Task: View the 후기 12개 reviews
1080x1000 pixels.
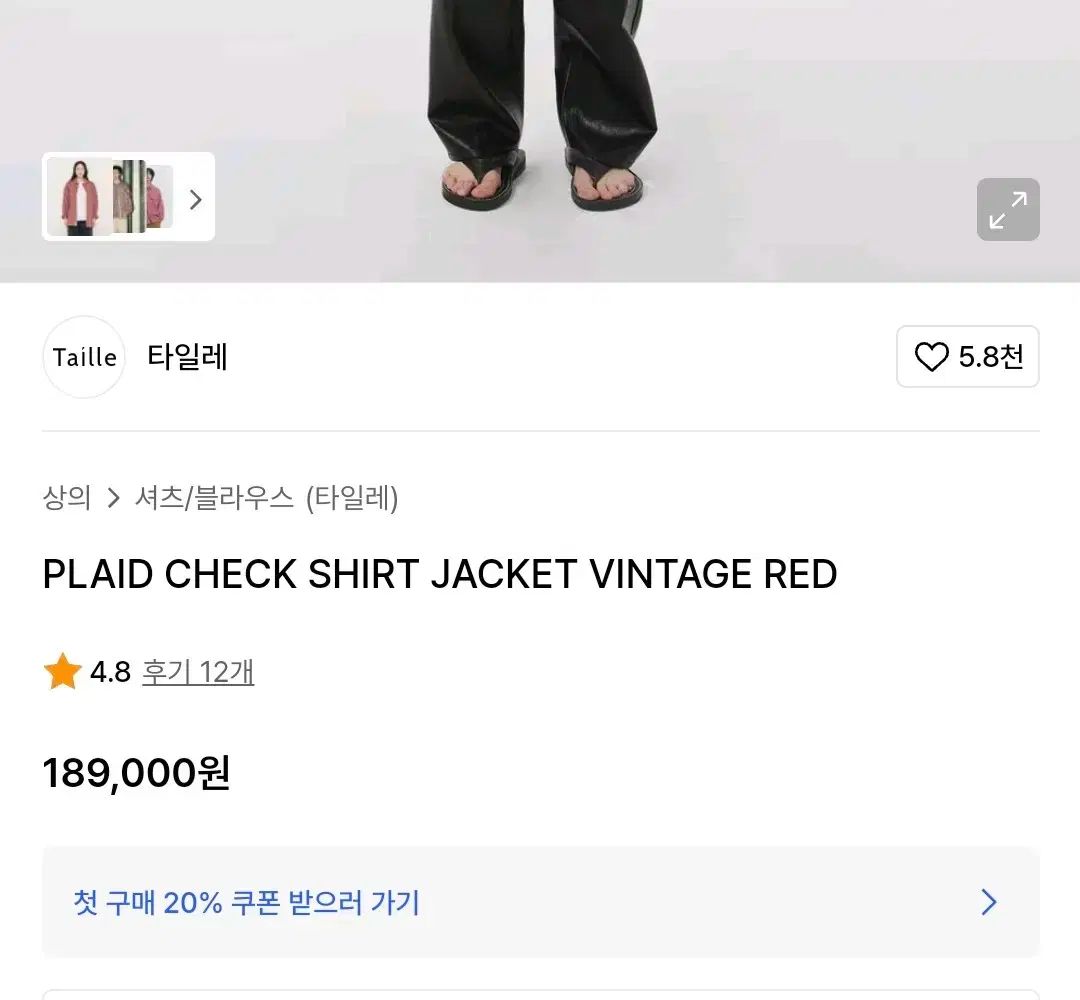Action: click(198, 672)
